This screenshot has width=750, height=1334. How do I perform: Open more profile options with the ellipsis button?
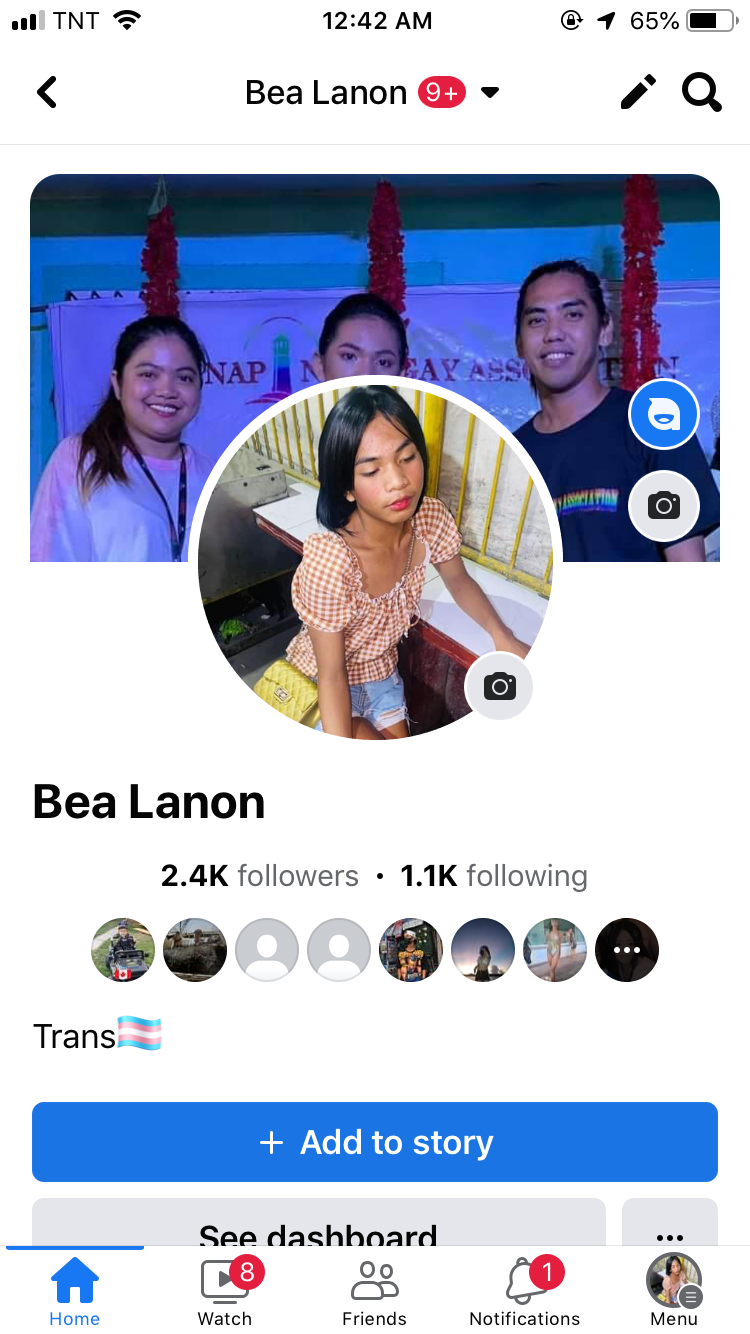(670, 1223)
